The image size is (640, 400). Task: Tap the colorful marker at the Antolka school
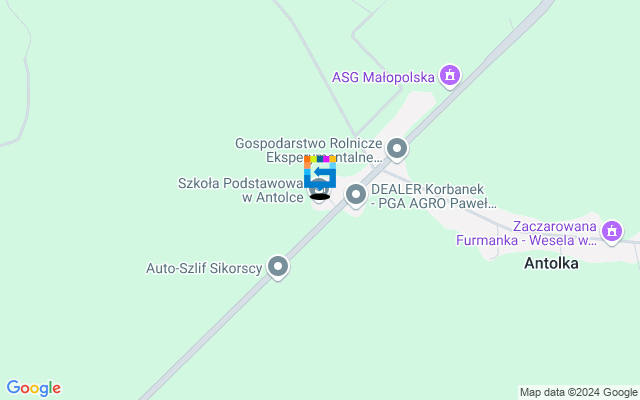pyautogui.click(x=320, y=174)
